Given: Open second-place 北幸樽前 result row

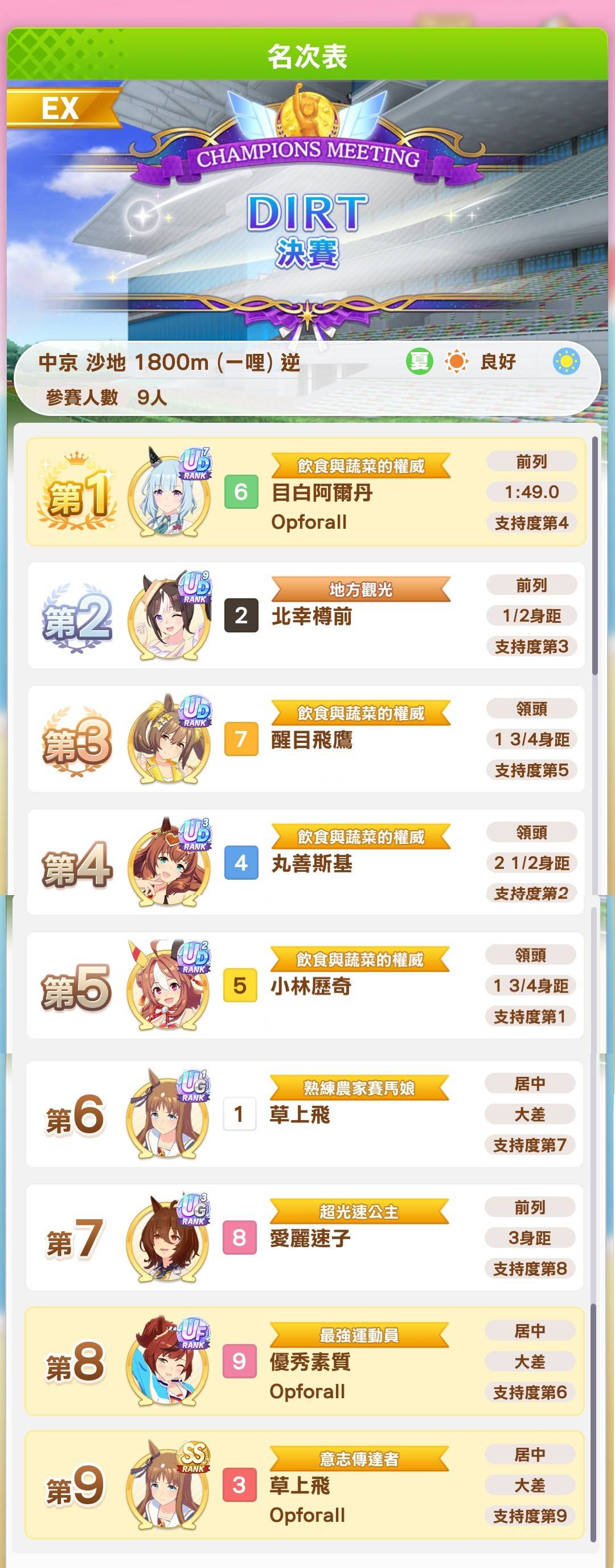Looking at the screenshot, I should [306, 615].
